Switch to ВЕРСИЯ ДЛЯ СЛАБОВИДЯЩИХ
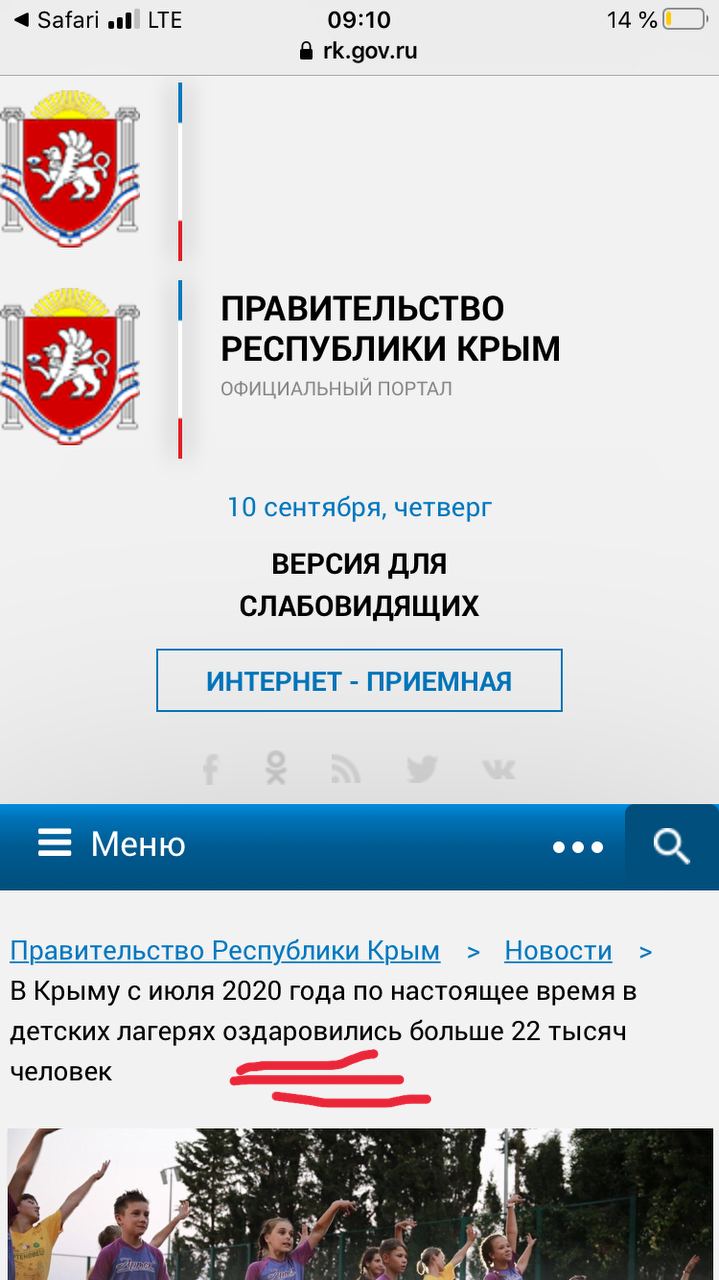Image resolution: width=719 pixels, height=1280 pixels. pyautogui.click(x=359, y=585)
